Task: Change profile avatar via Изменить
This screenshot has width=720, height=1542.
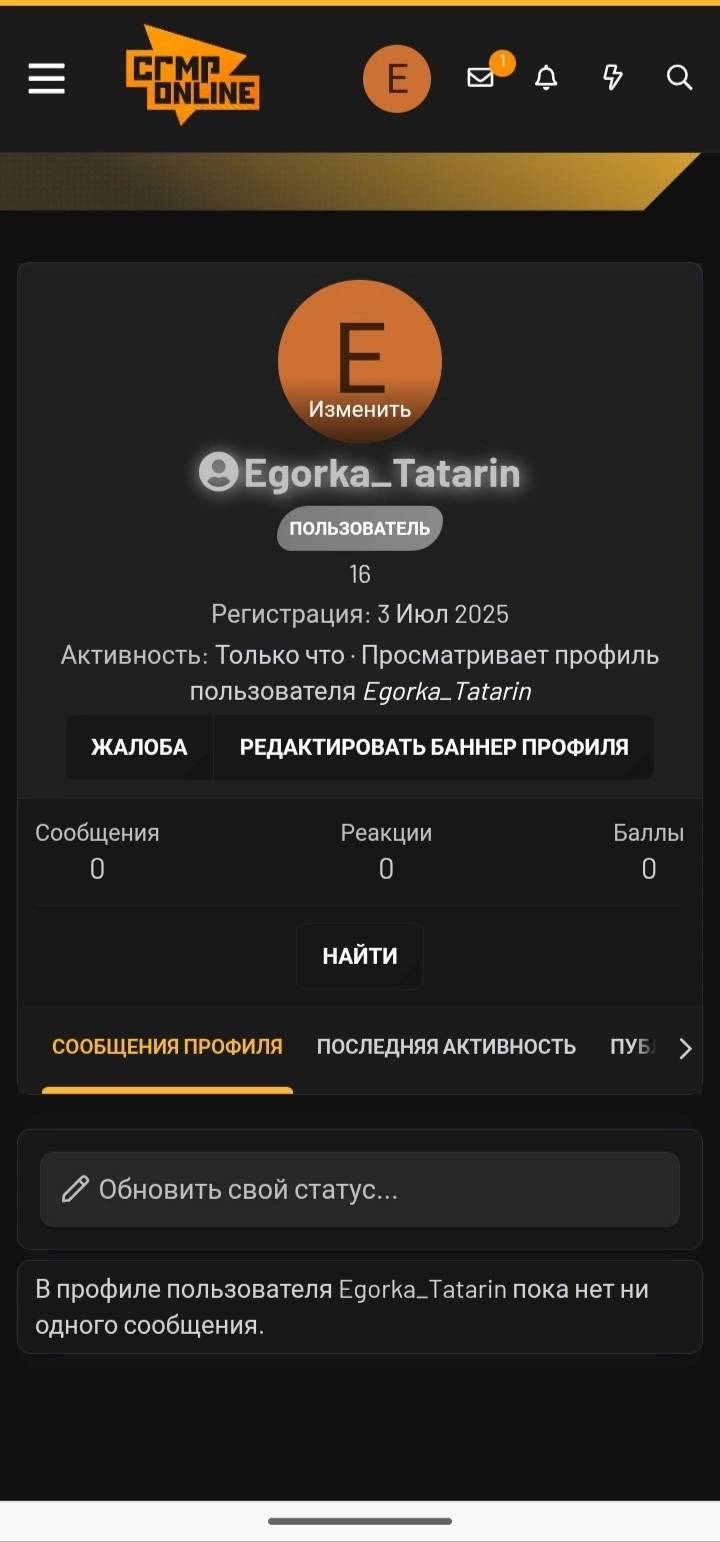Action: (x=360, y=408)
